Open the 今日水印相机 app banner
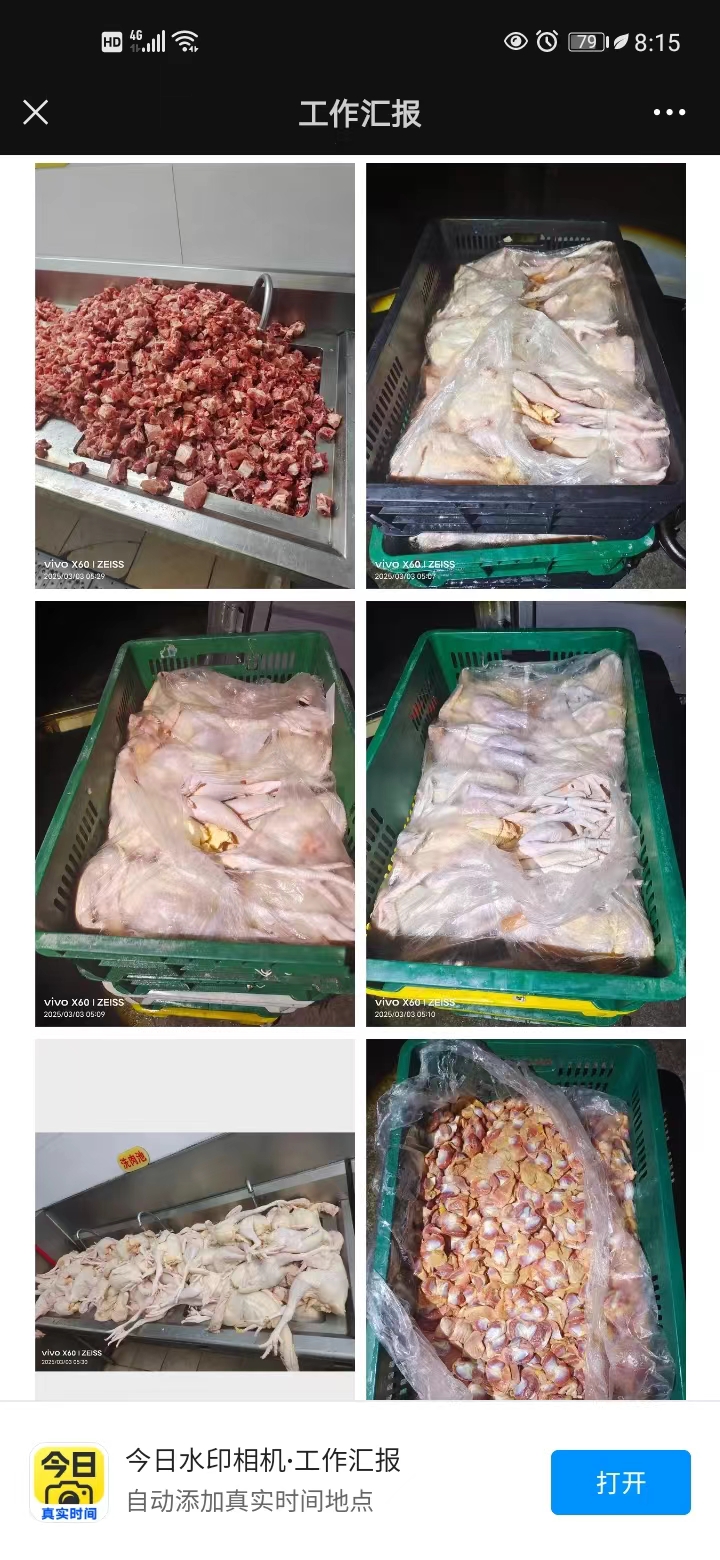 [x=262, y=1480]
